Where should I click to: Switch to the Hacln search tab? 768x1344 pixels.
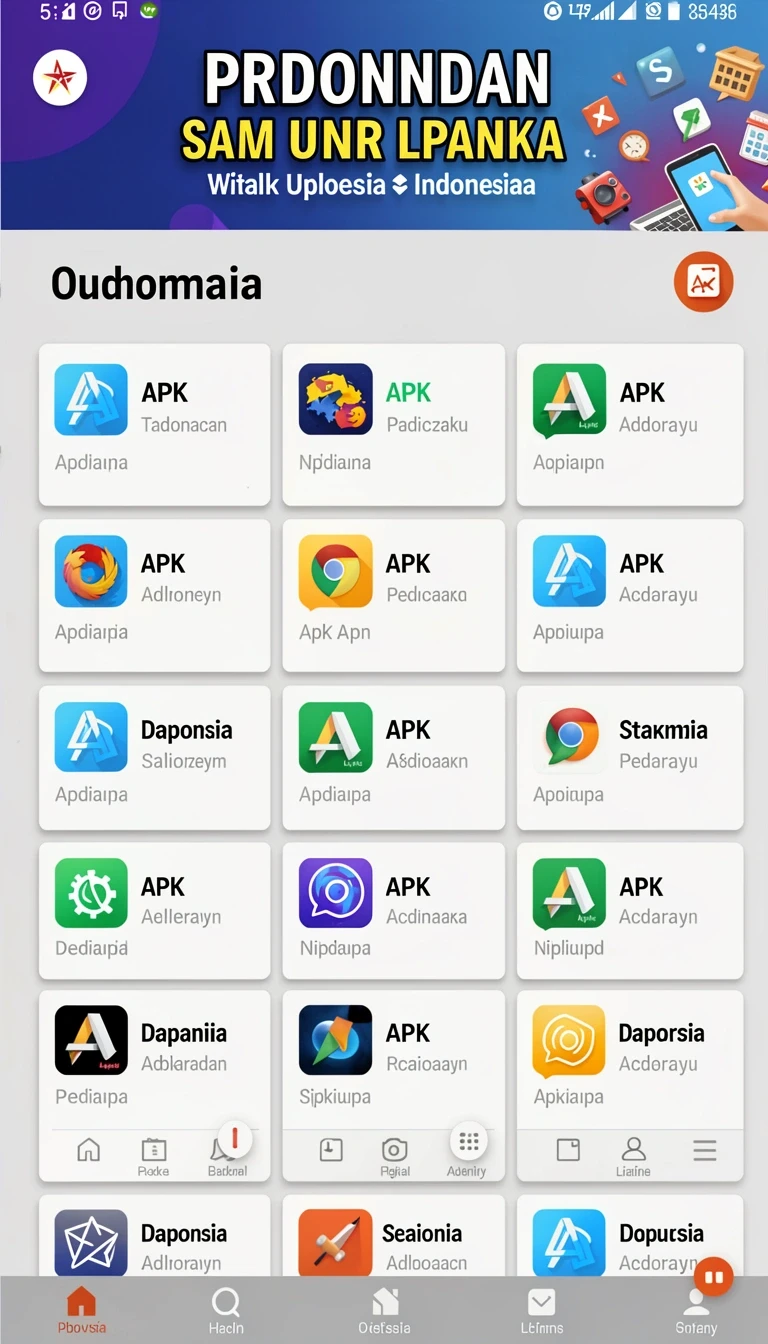[x=226, y=1310]
